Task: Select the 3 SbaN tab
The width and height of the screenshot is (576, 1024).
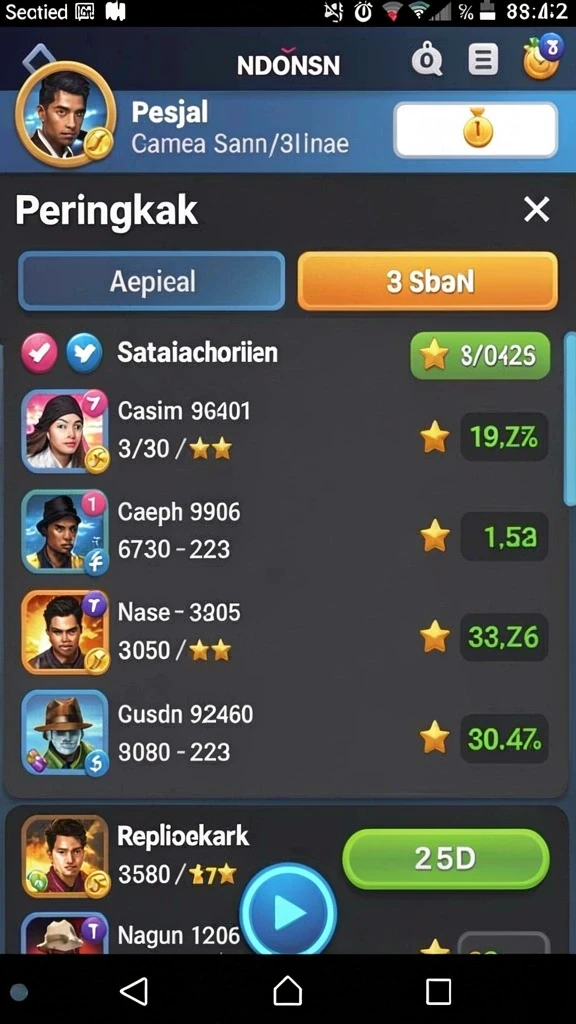Action: coord(428,281)
